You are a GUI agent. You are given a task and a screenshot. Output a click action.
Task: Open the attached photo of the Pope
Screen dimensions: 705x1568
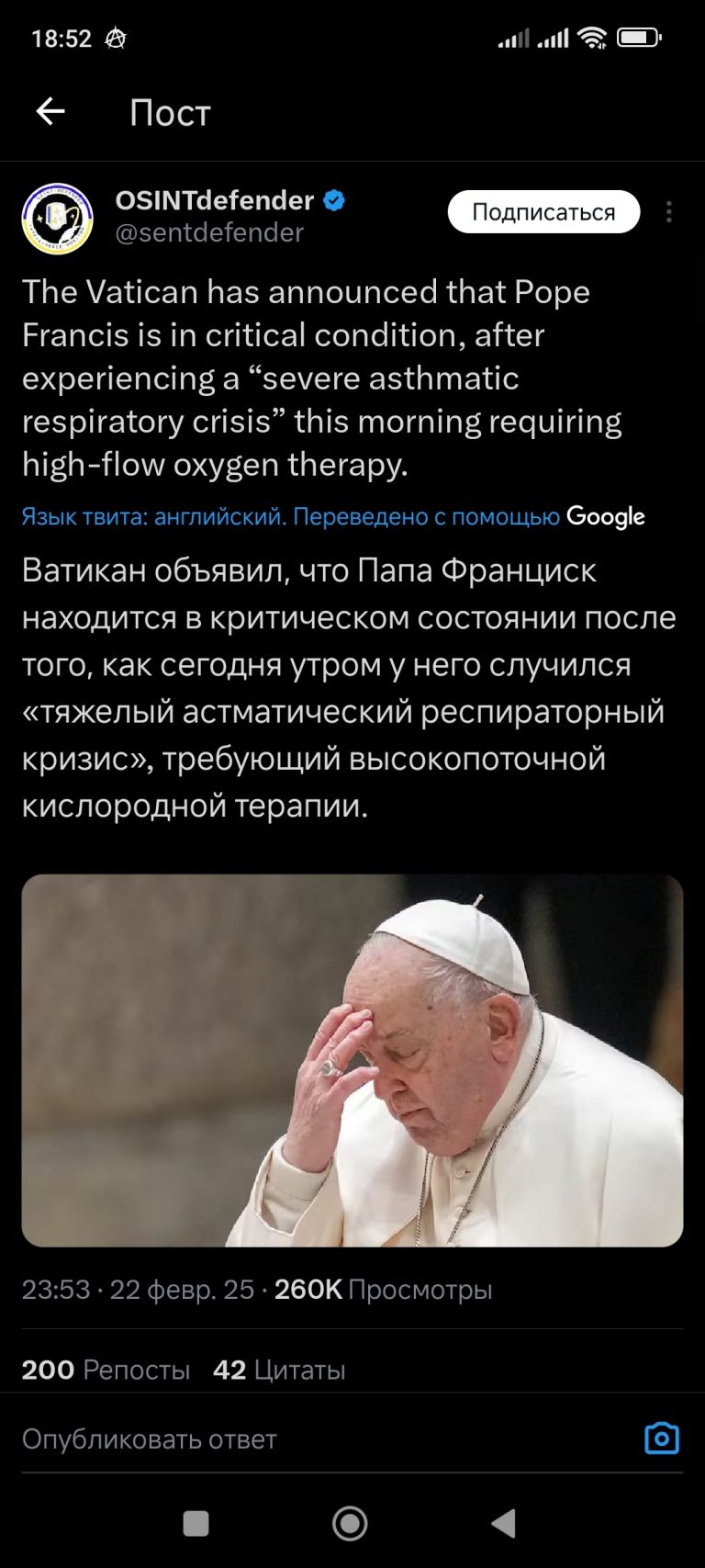[352, 1060]
